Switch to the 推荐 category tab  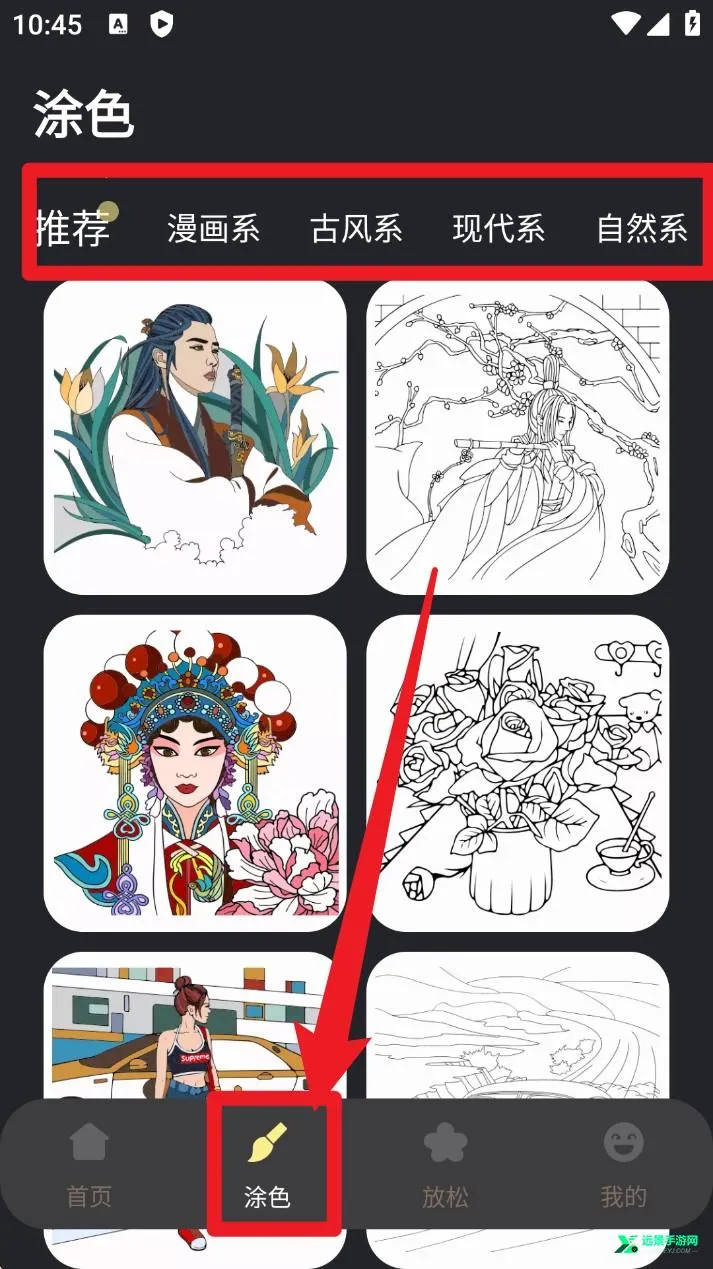(x=73, y=229)
